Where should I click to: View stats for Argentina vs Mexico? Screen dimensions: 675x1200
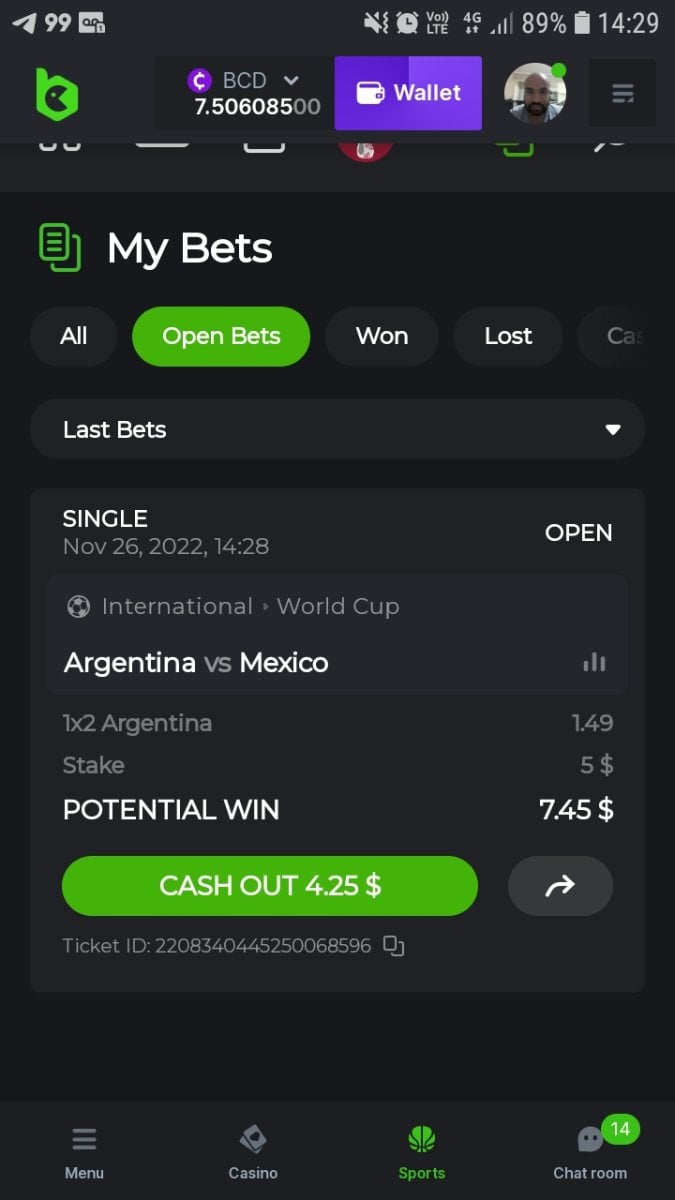tap(594, 662)
